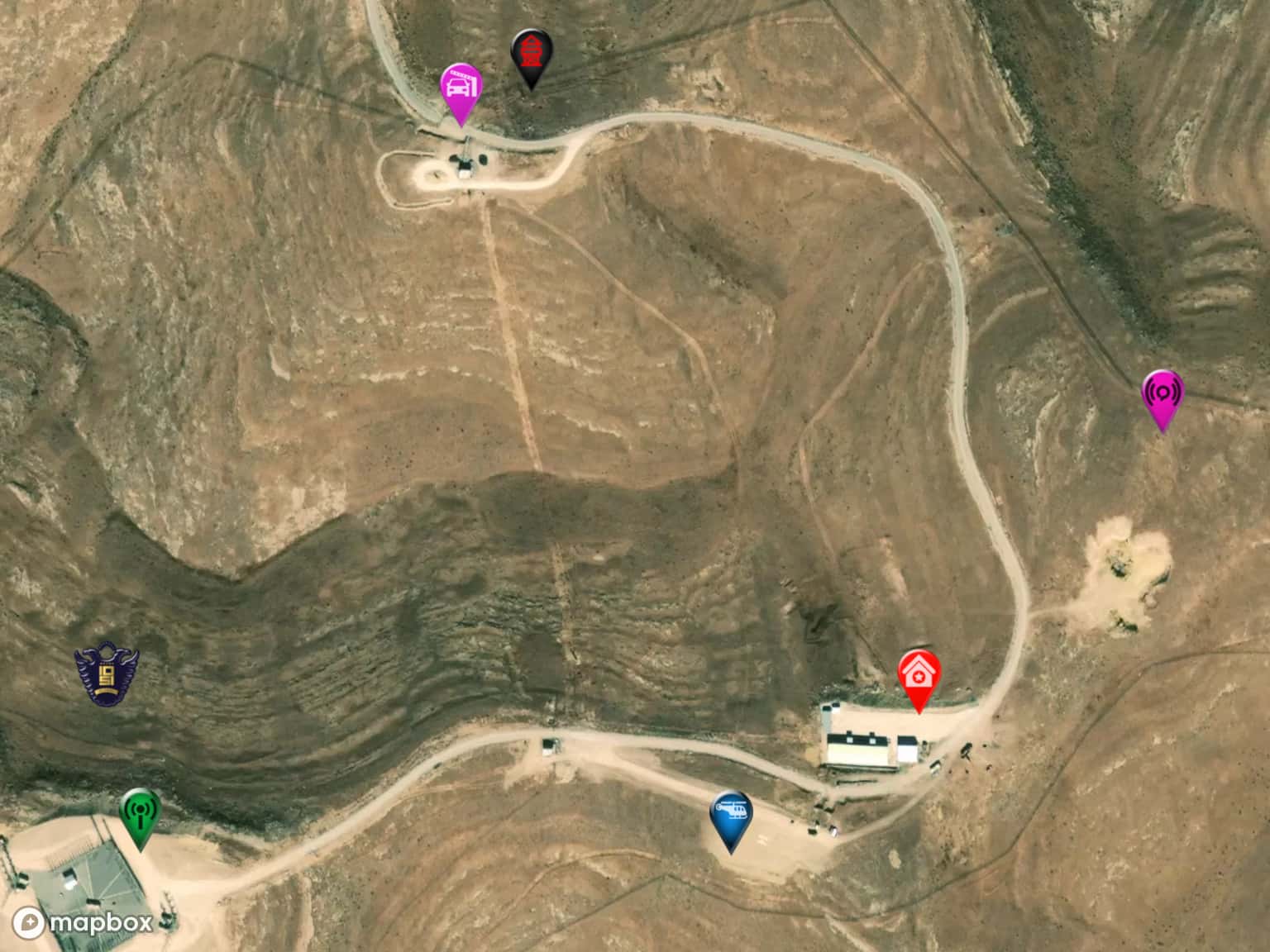The width and height of the screenshot is (1270, 952).
Task: Open the dark blue emblem marker
Action: click(107, 673)
